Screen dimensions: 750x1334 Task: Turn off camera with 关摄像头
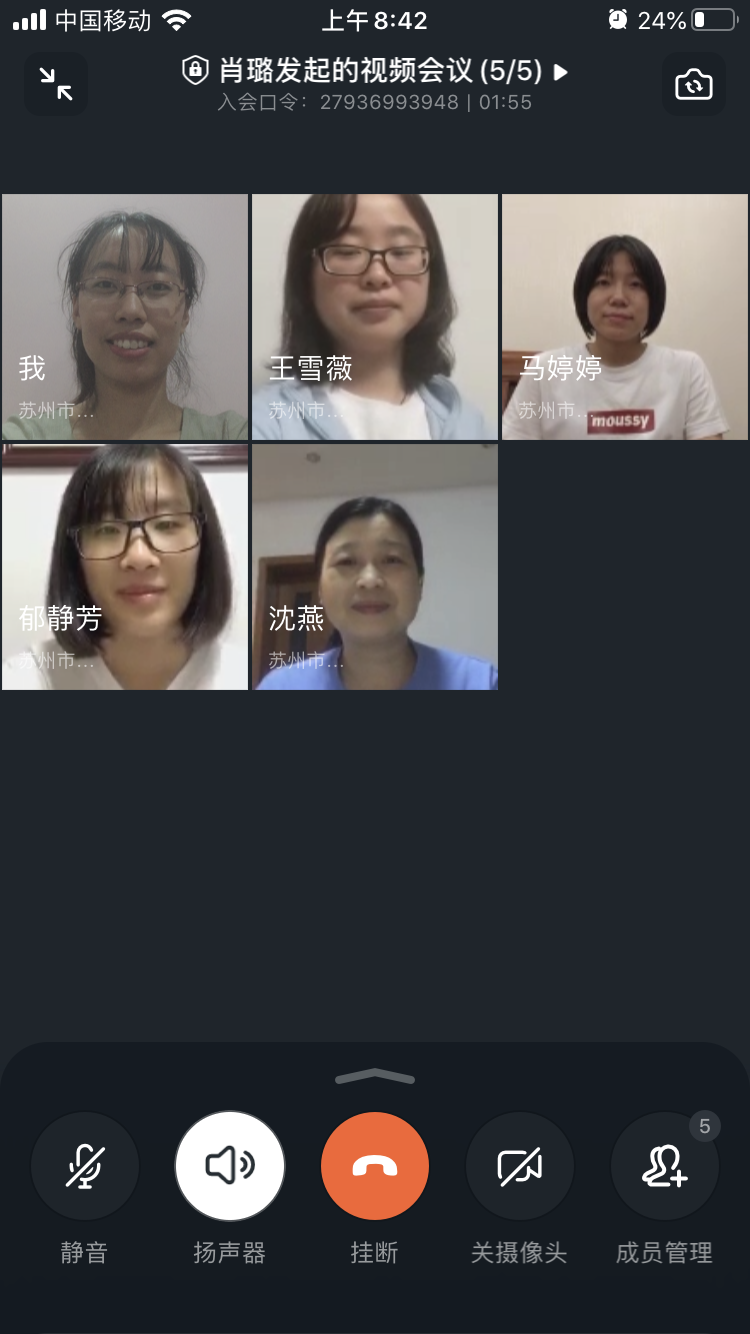click(520, 1166)
